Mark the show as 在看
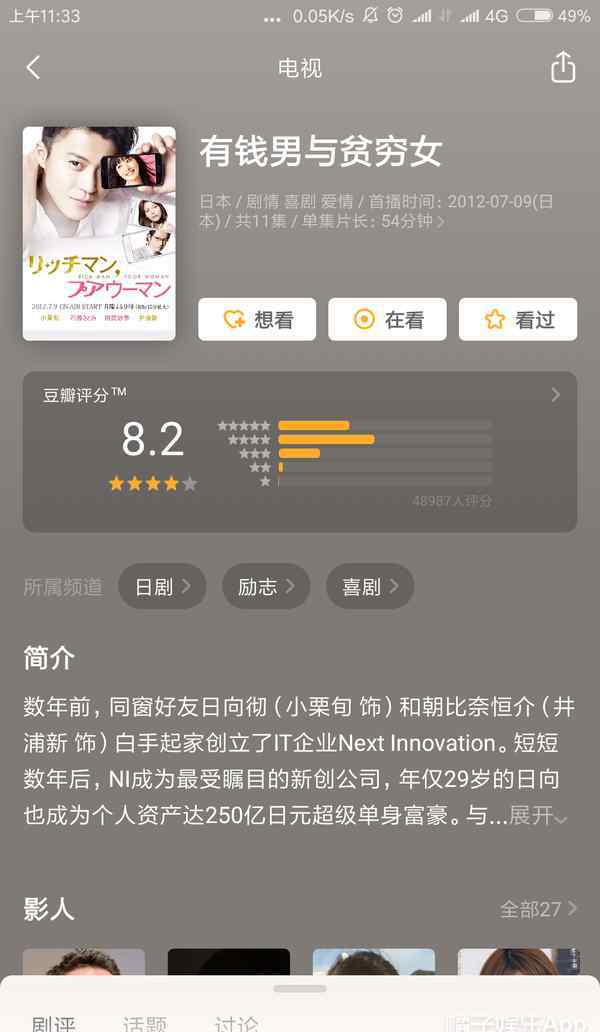Viewport: 600px width, 1032px height. click(388, 319)
